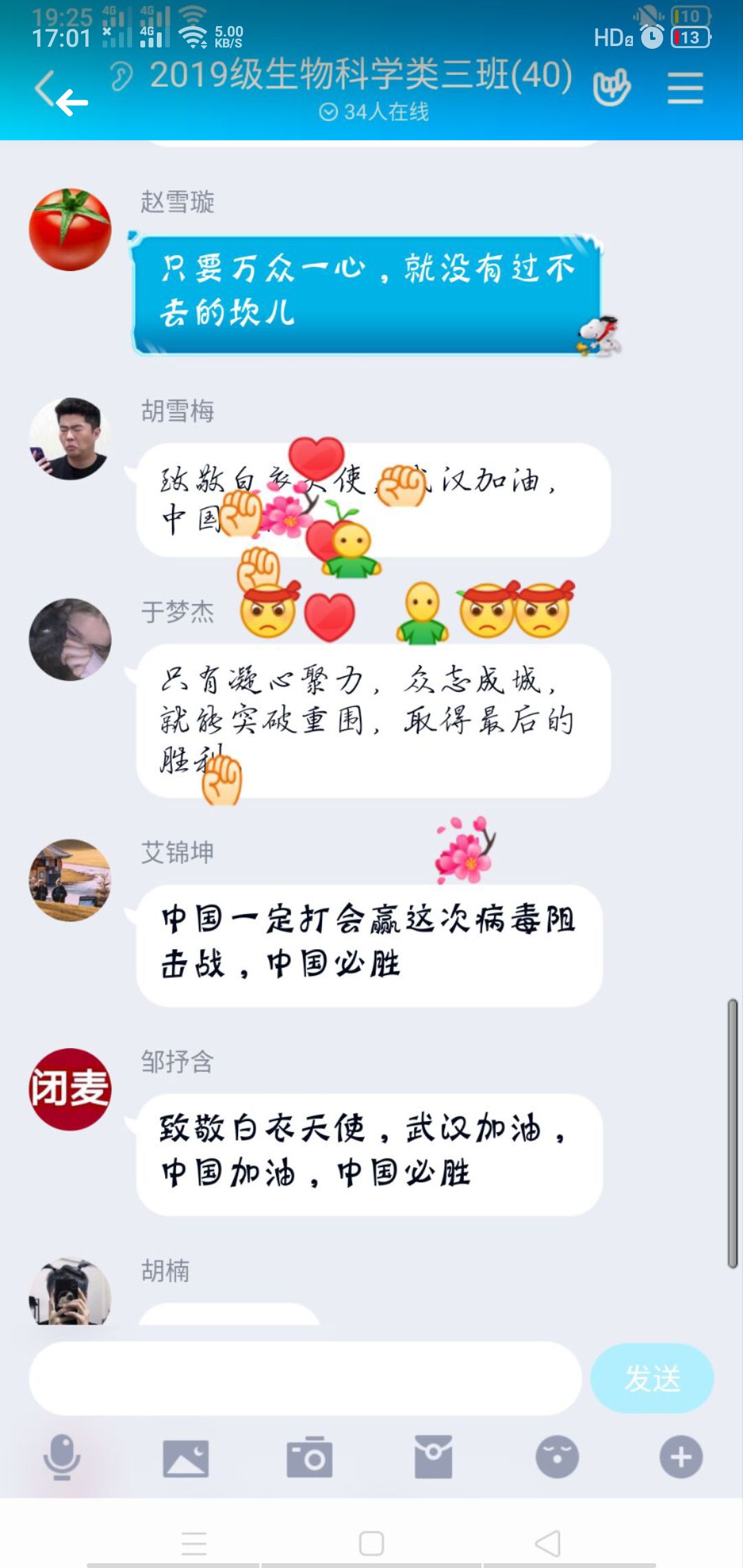Record a voice message with the microphone
Image resolution: width=743 pixels, height=1568 pixels.
[x=62, y=1457]
